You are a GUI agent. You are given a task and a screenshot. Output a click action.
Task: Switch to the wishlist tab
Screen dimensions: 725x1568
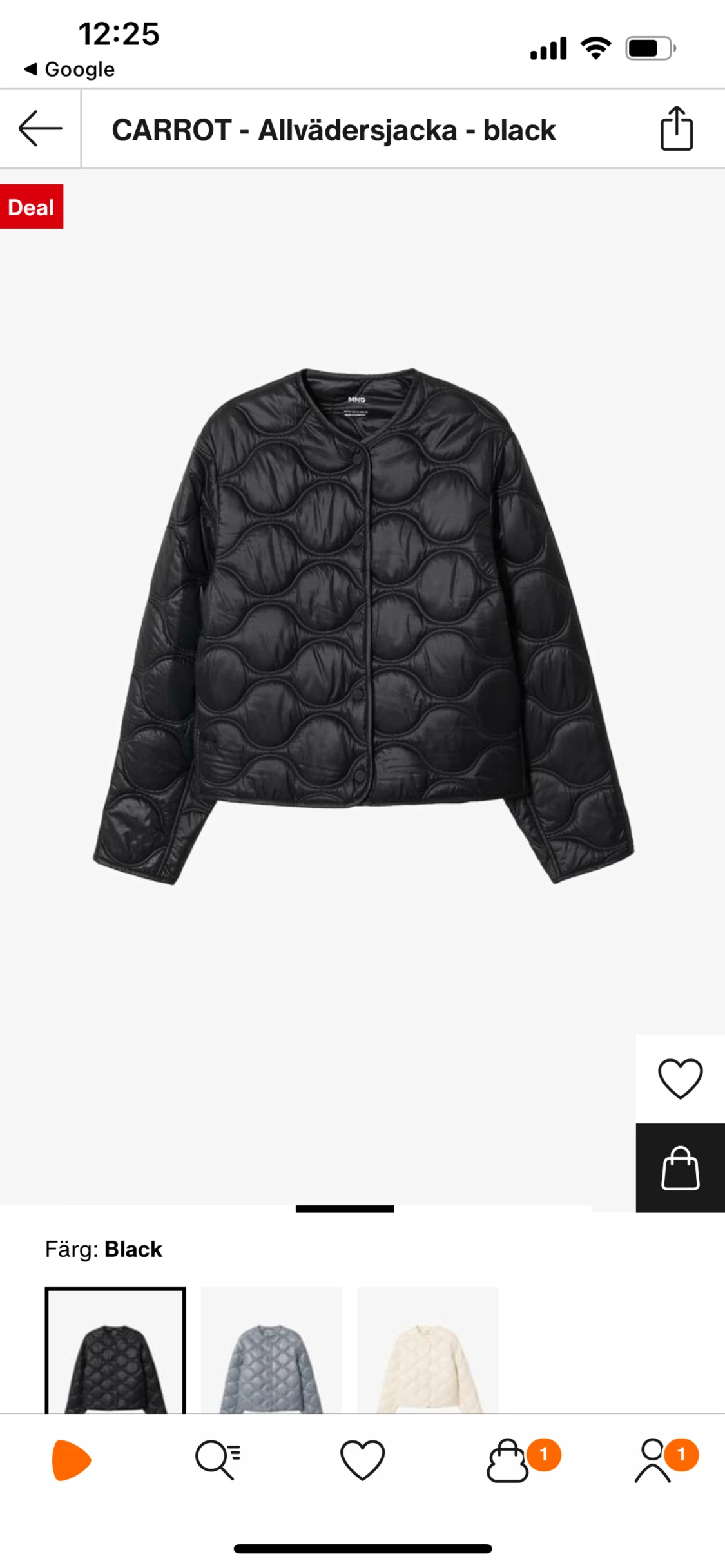pos(362,1460)
